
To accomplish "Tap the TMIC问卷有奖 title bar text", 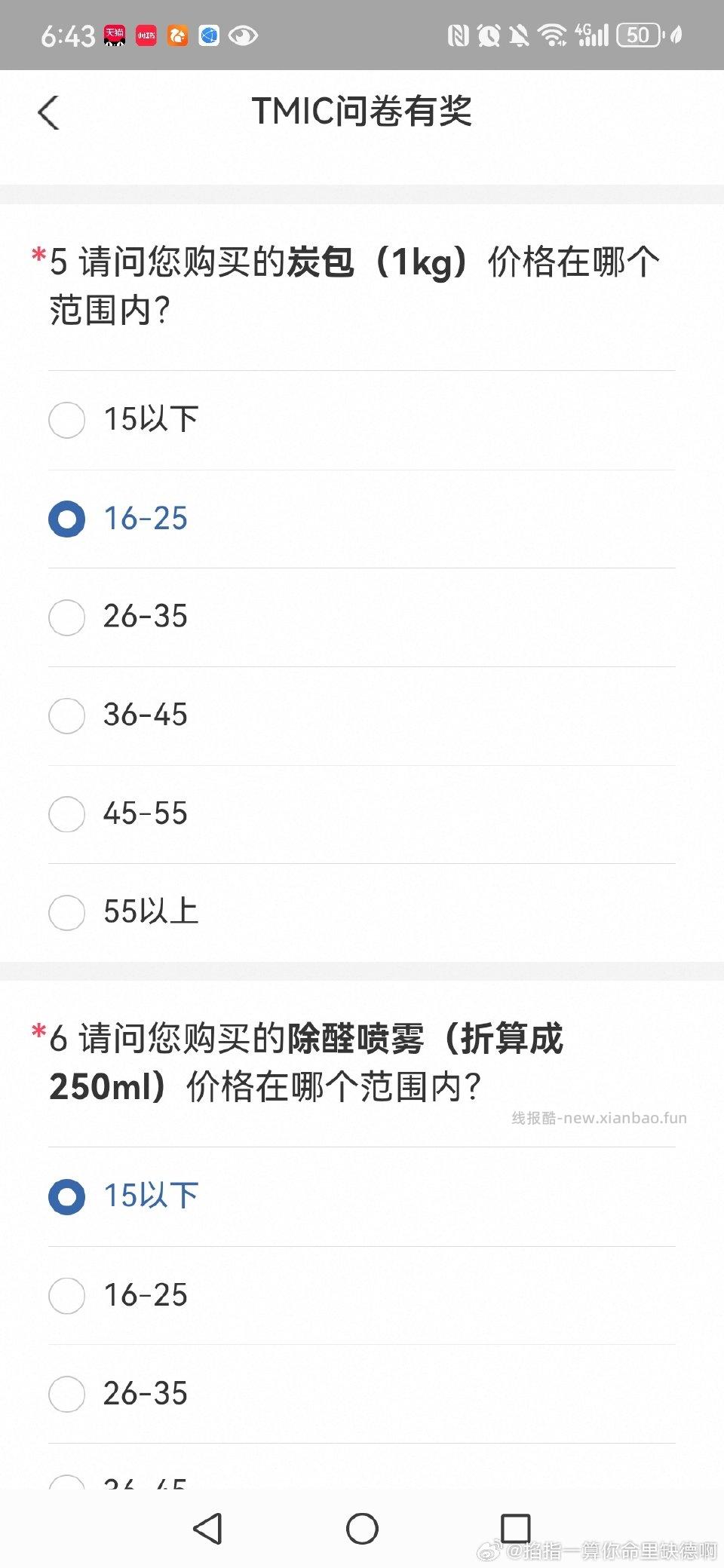I will tap(362, 112).
